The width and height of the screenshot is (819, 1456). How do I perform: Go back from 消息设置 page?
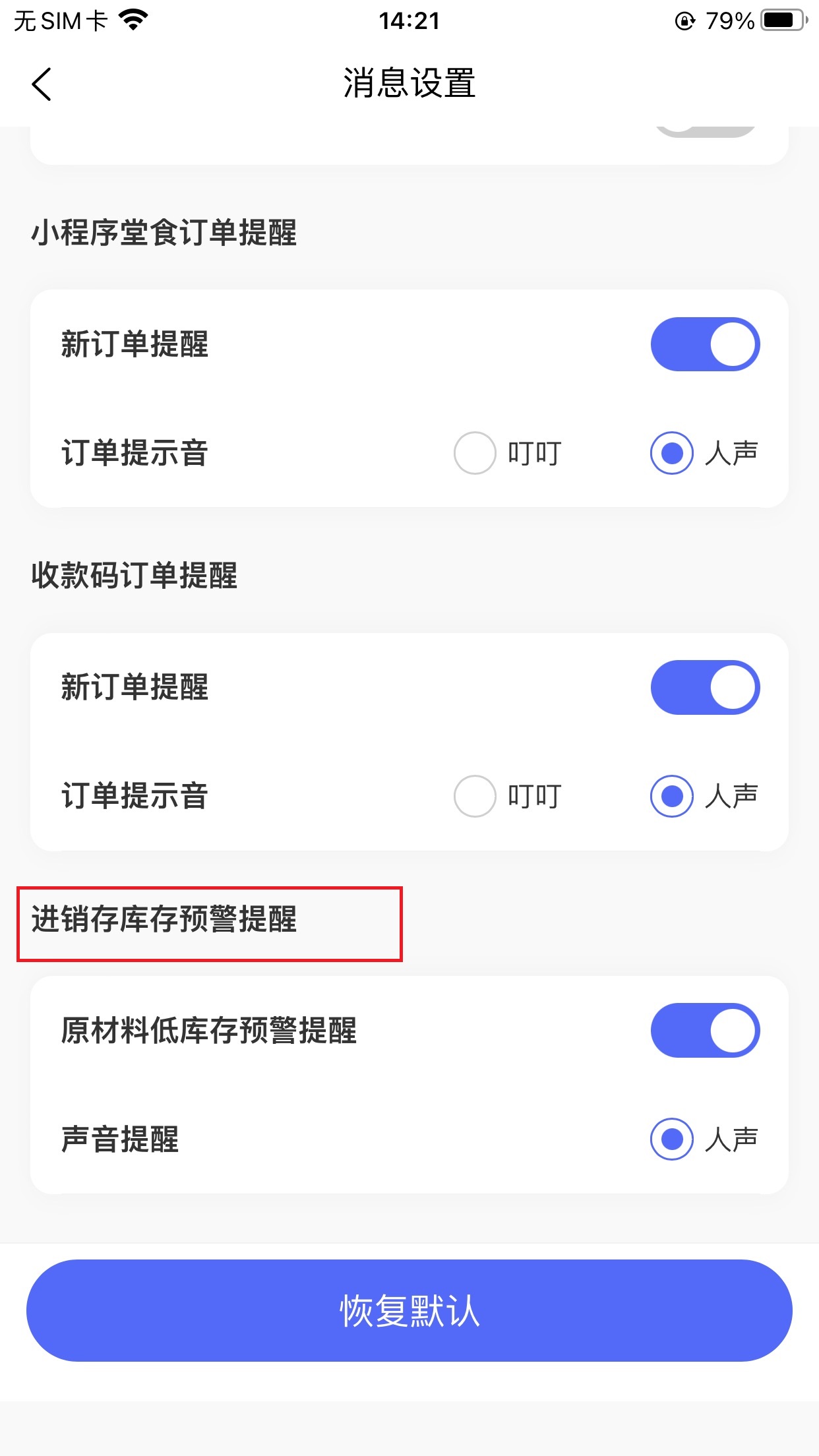[x=42, y=84]
